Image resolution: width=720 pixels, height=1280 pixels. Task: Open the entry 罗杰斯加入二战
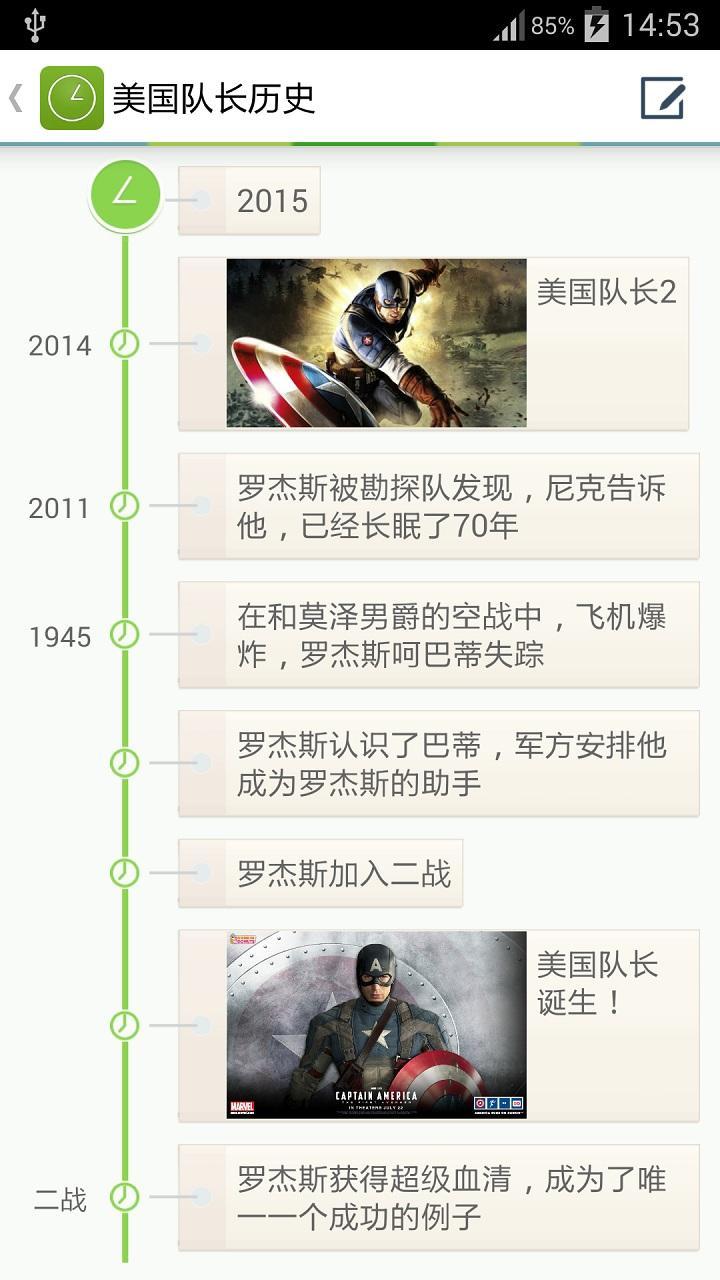pos(320,873)
